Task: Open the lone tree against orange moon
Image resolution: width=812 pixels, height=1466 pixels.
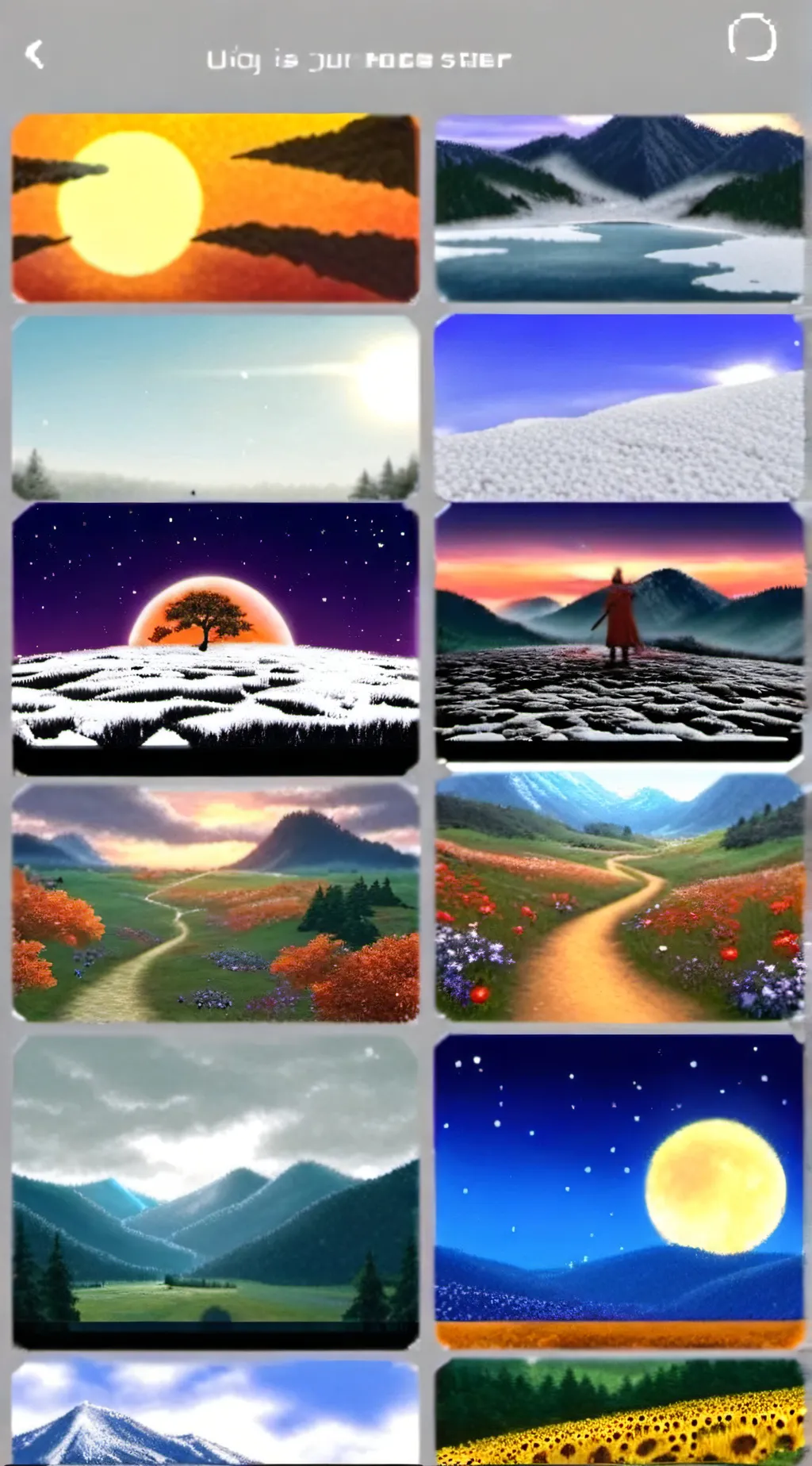Action: point(215,639)
